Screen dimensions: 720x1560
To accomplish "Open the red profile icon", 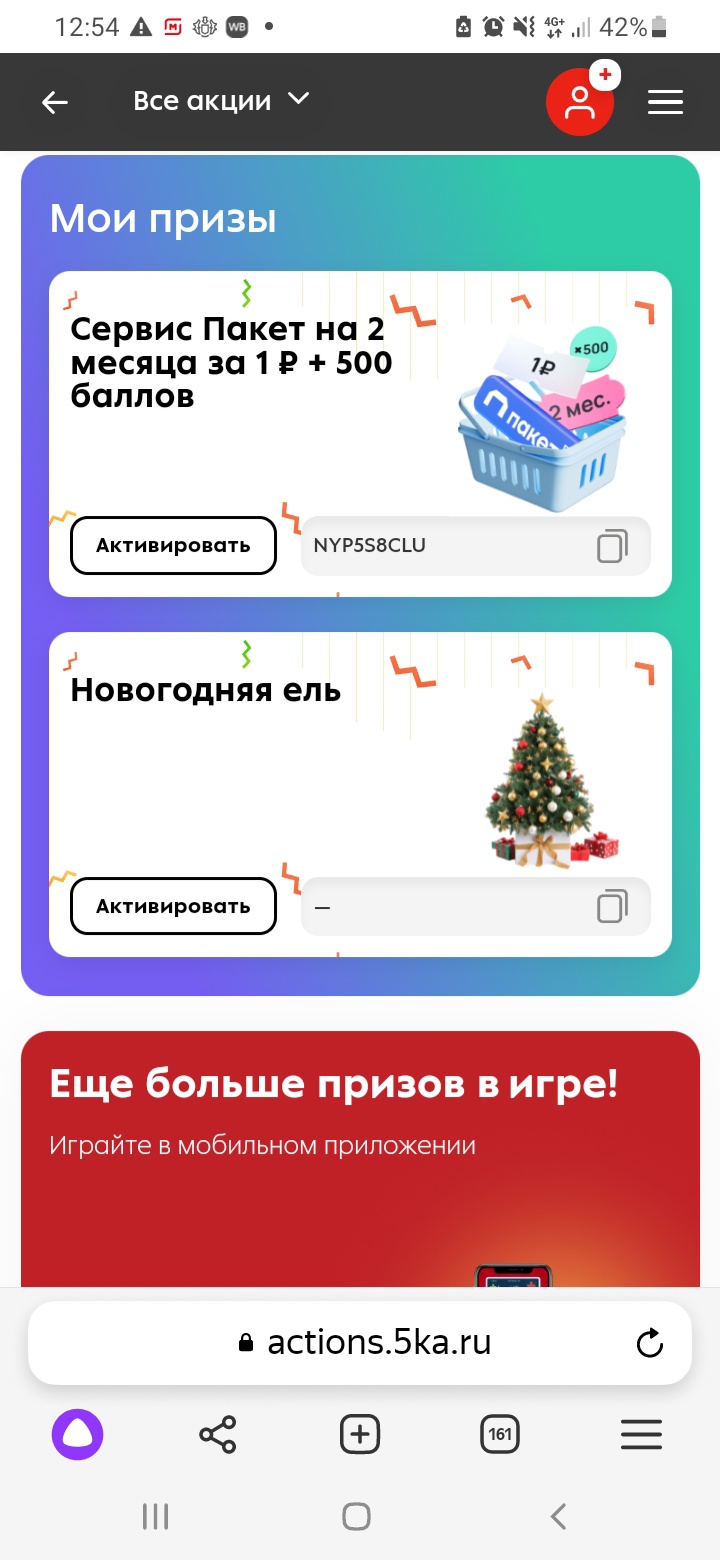I will coord(580,102).
